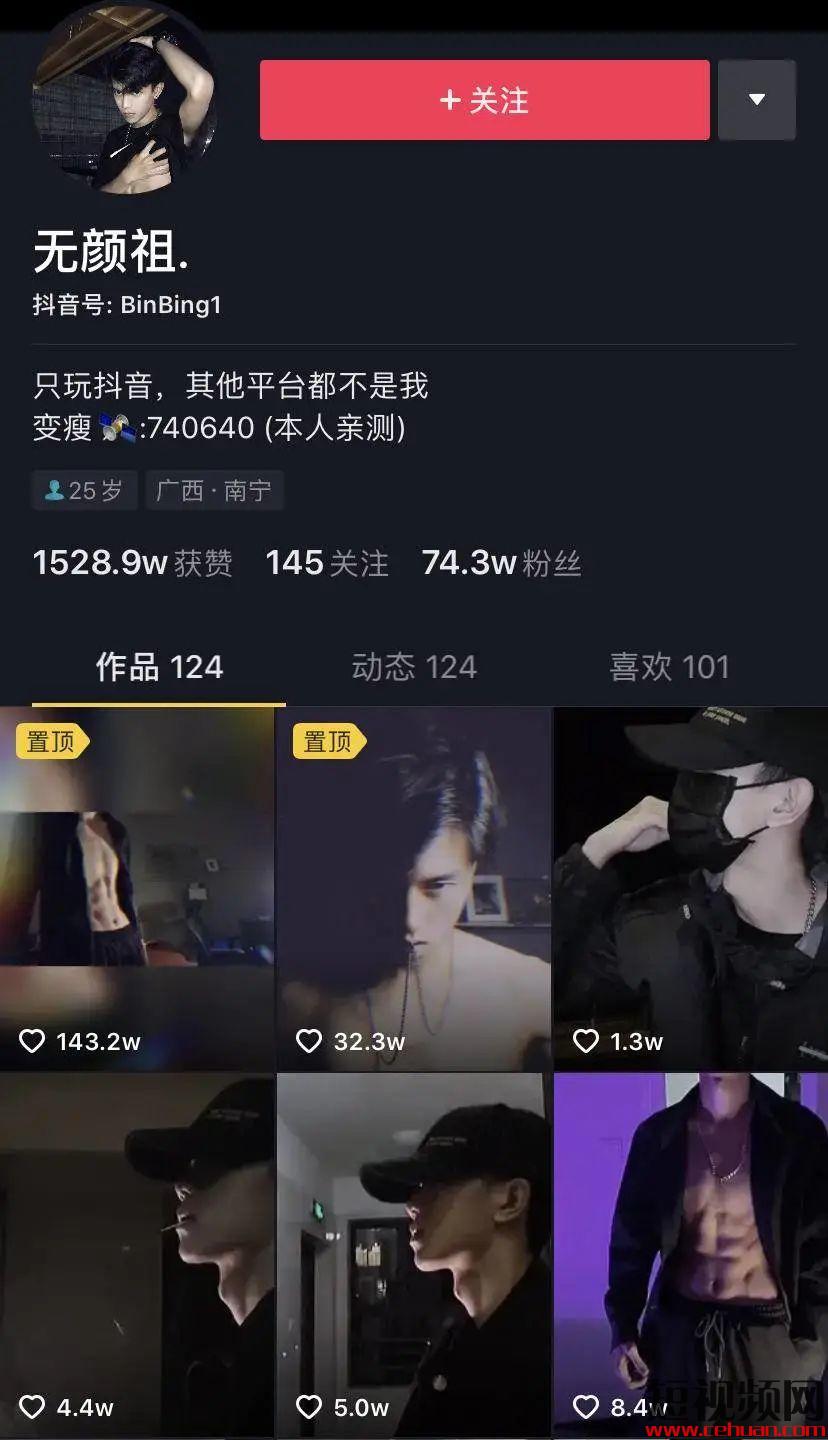Screen dimensions: 828x1440
Task: Play the video with 1.3w likes
Action: pos(691,888)
